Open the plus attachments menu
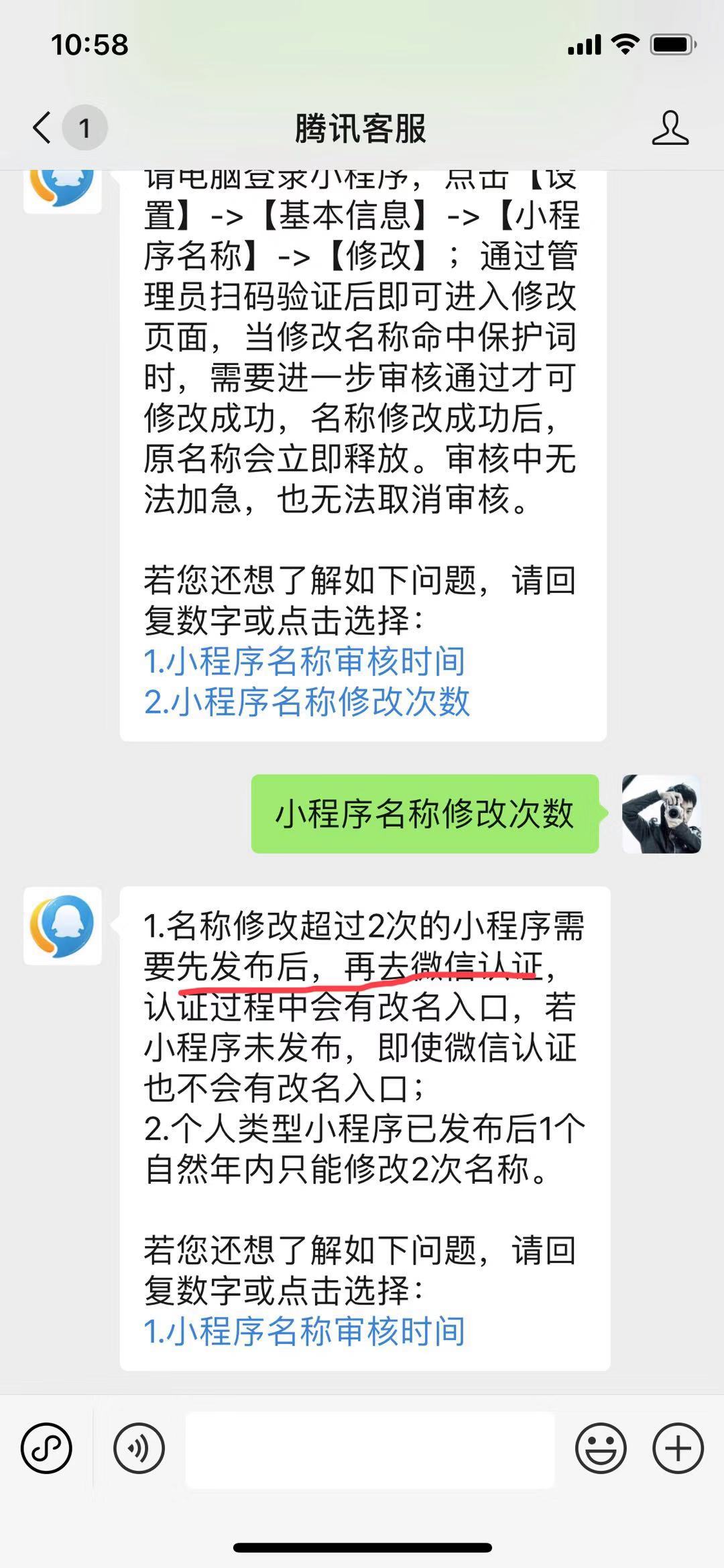724x1568 pixels. pyautogui.click(x=678, y=1448)
